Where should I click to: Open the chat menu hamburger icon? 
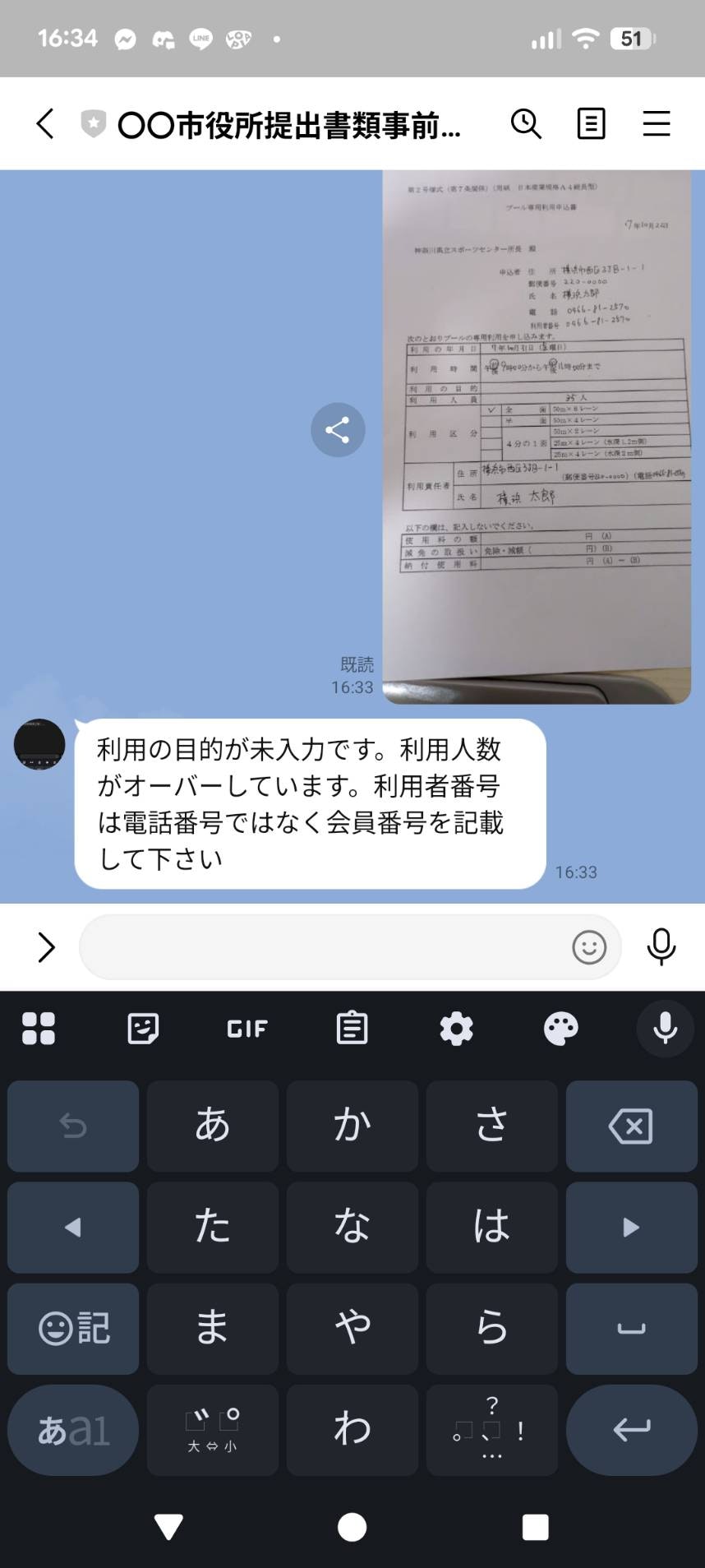[x=656, y=124]
